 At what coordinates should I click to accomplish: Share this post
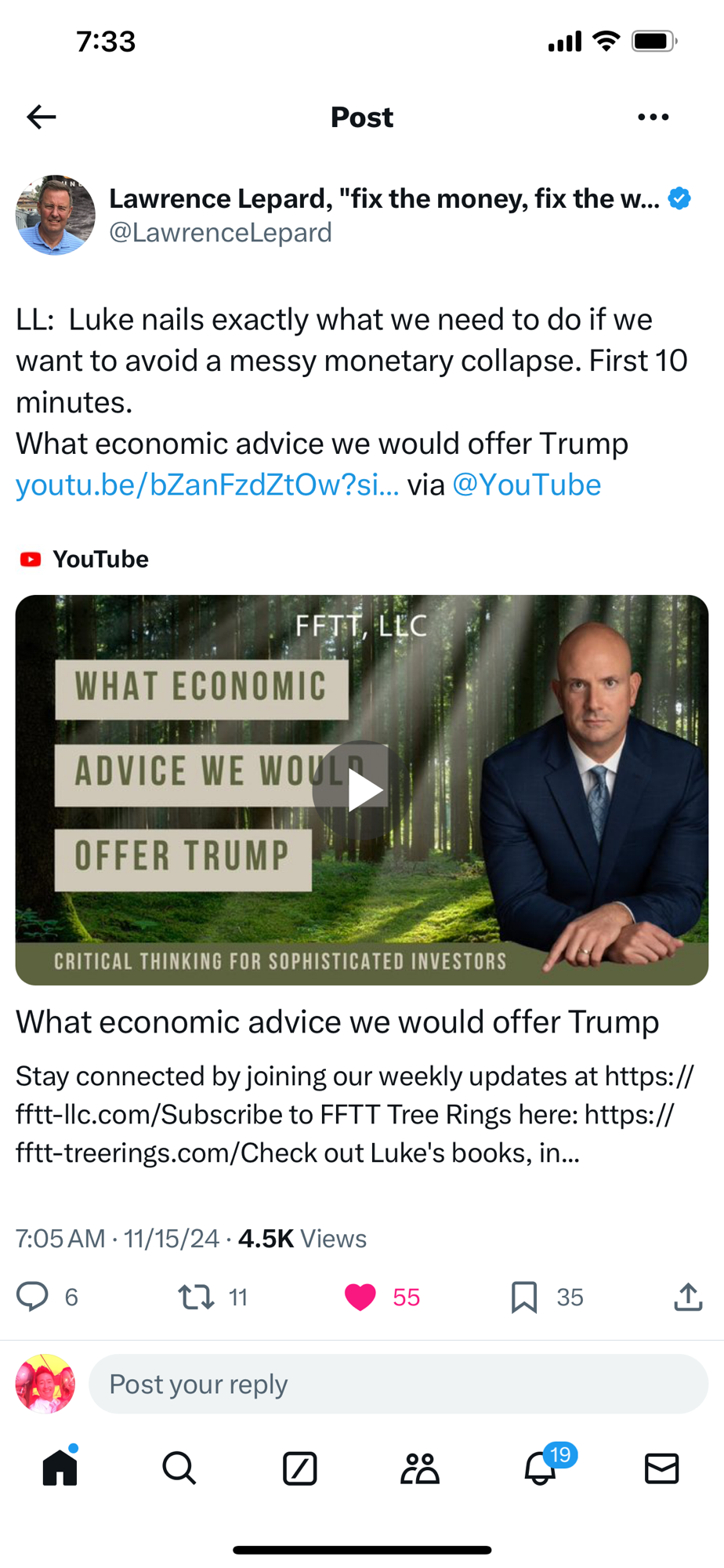click(688, 1297)
